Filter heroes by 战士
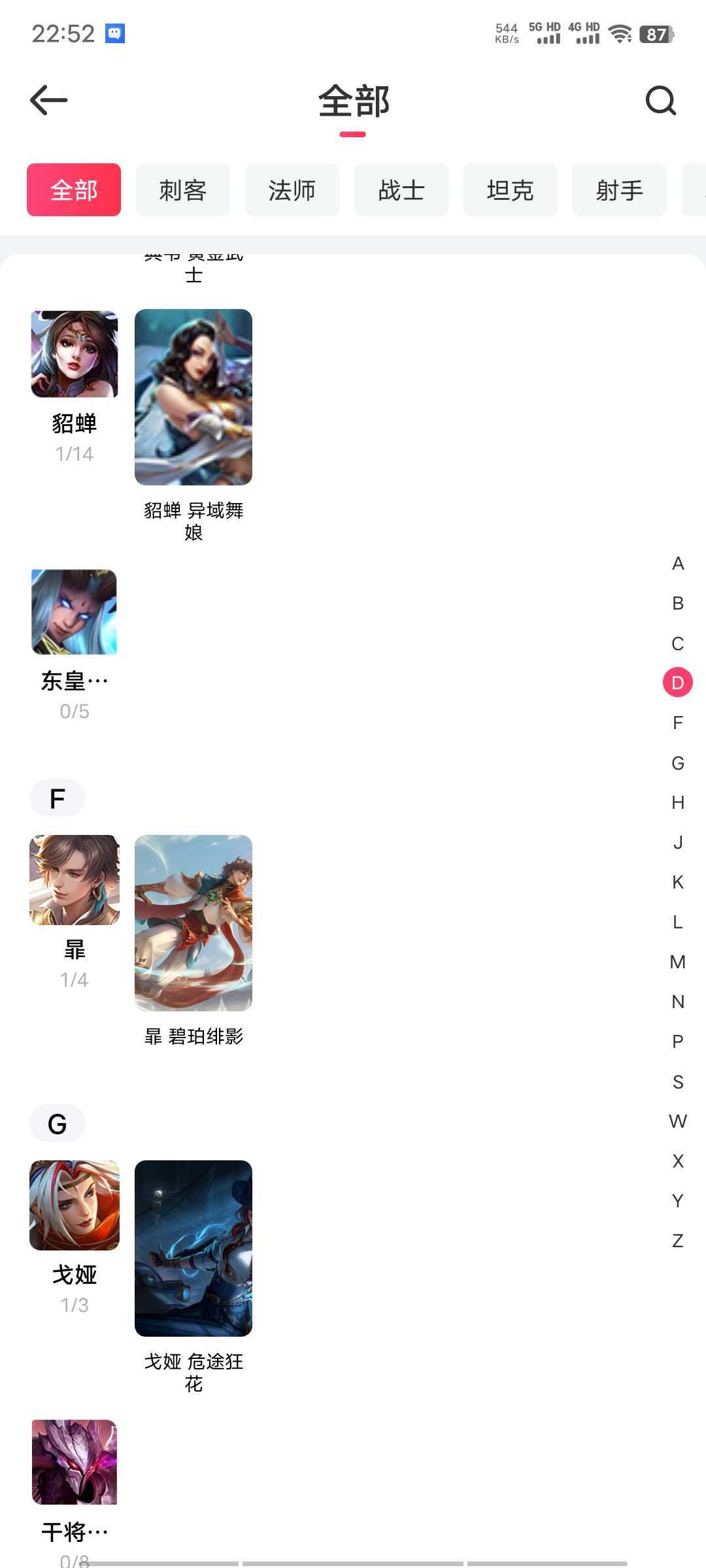 click(401, 190)
